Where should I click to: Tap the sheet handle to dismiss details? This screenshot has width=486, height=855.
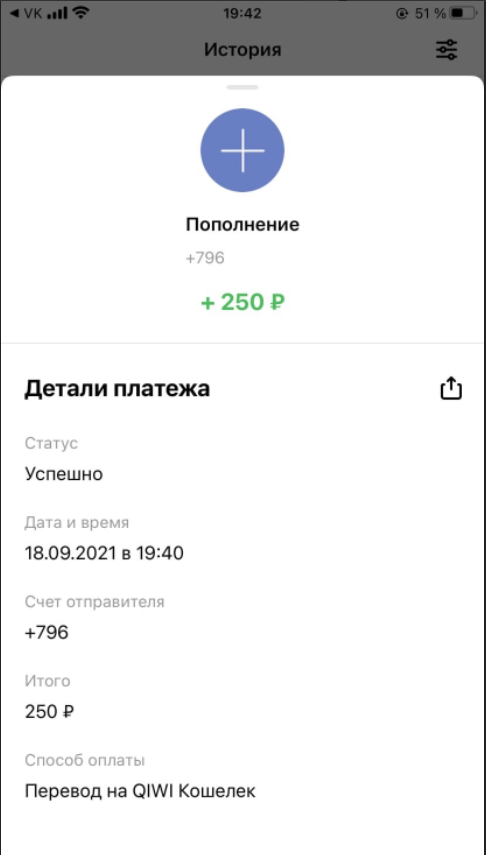(242, 87)
